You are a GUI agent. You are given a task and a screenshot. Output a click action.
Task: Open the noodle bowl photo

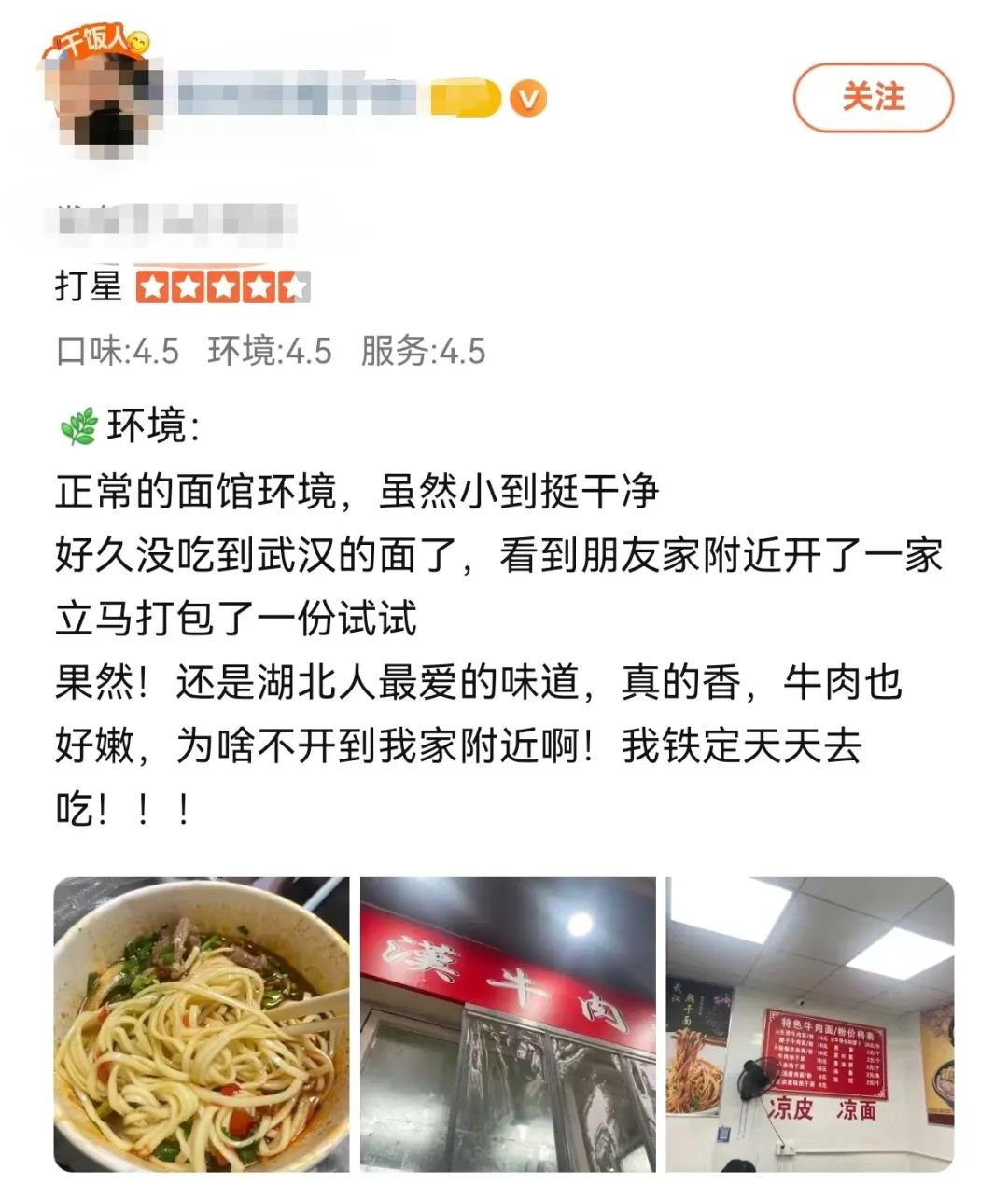click(202, 1024)
